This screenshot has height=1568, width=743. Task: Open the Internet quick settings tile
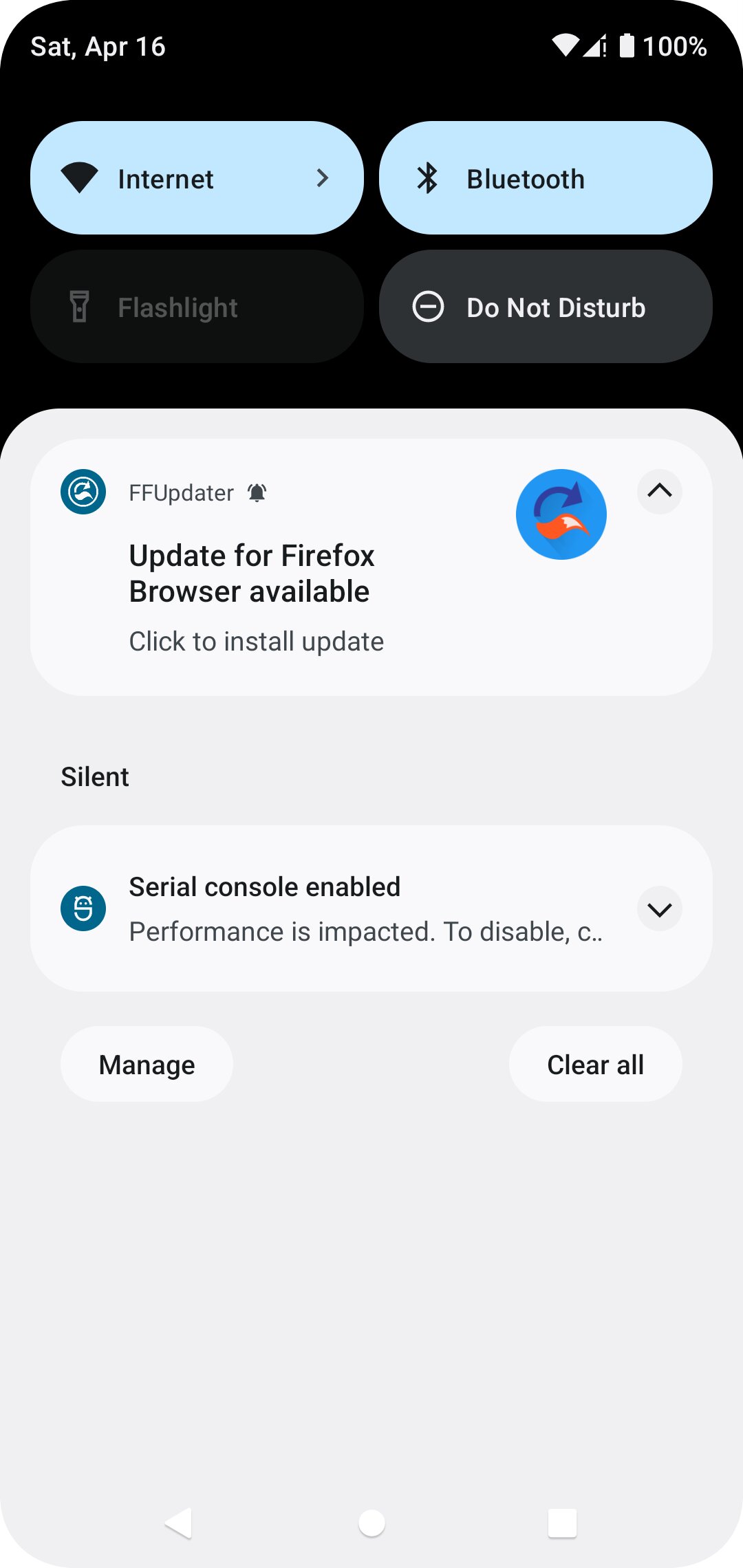pyautogui.click(x=197, y=178)
